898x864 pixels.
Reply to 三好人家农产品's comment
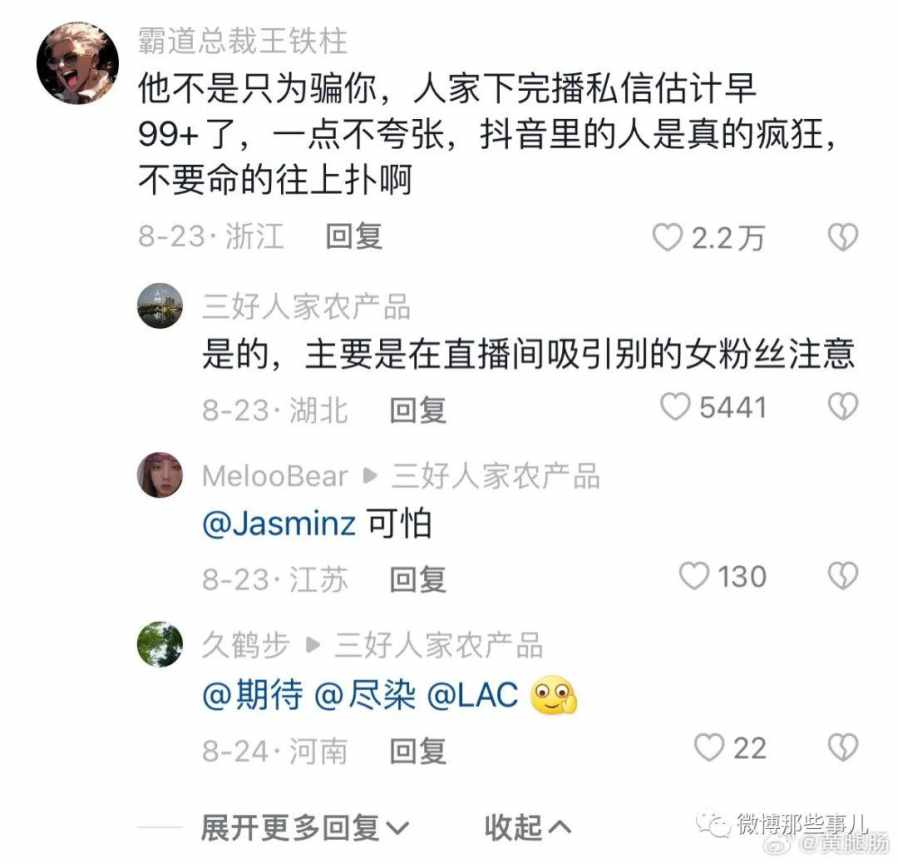[x=417, y=409]
